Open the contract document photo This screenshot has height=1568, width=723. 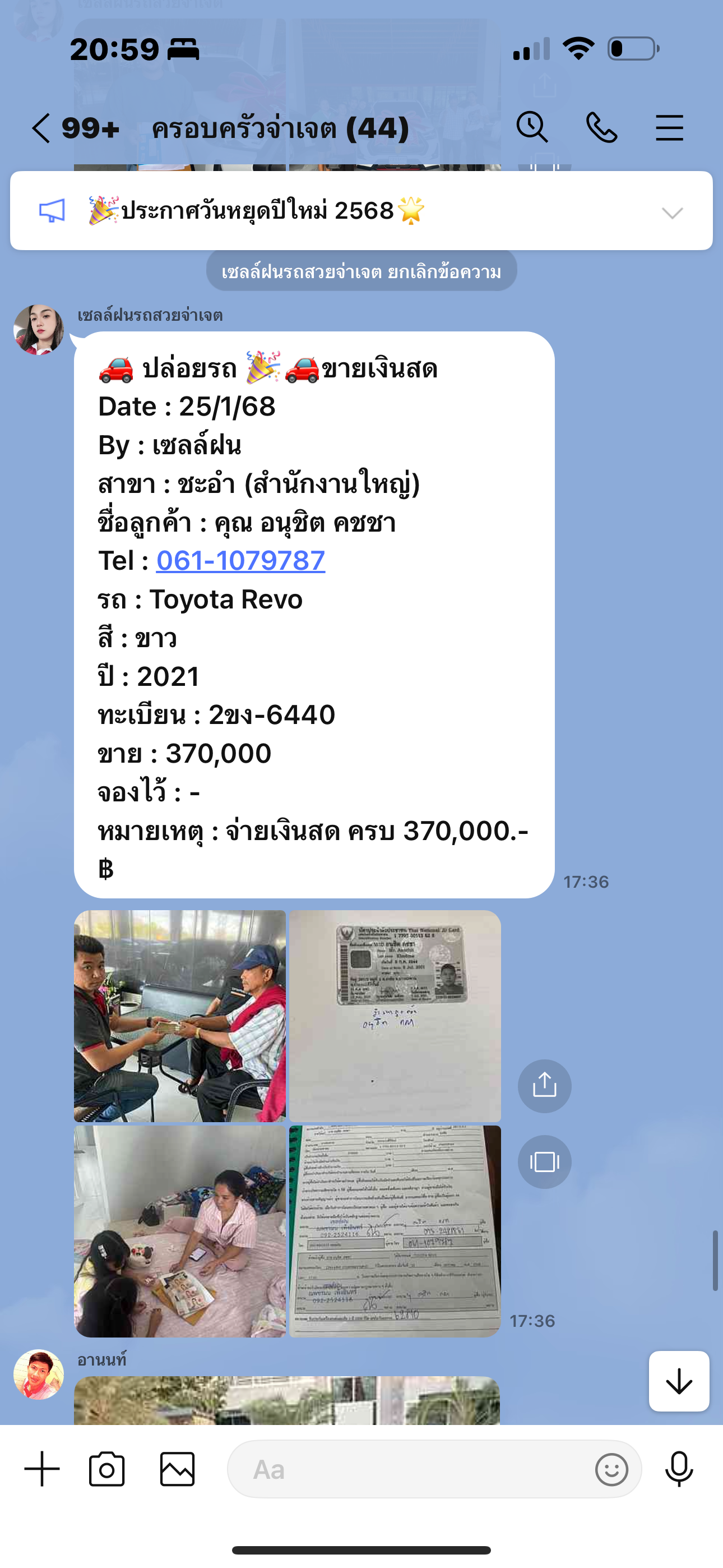point(395,1231)
